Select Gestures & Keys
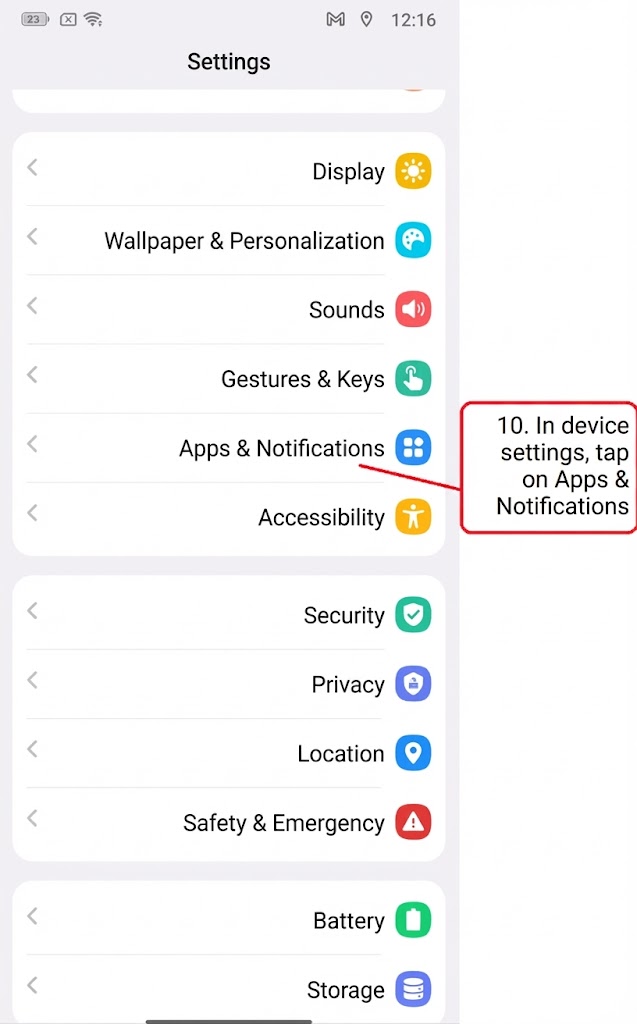 click(x=302, y=379)
